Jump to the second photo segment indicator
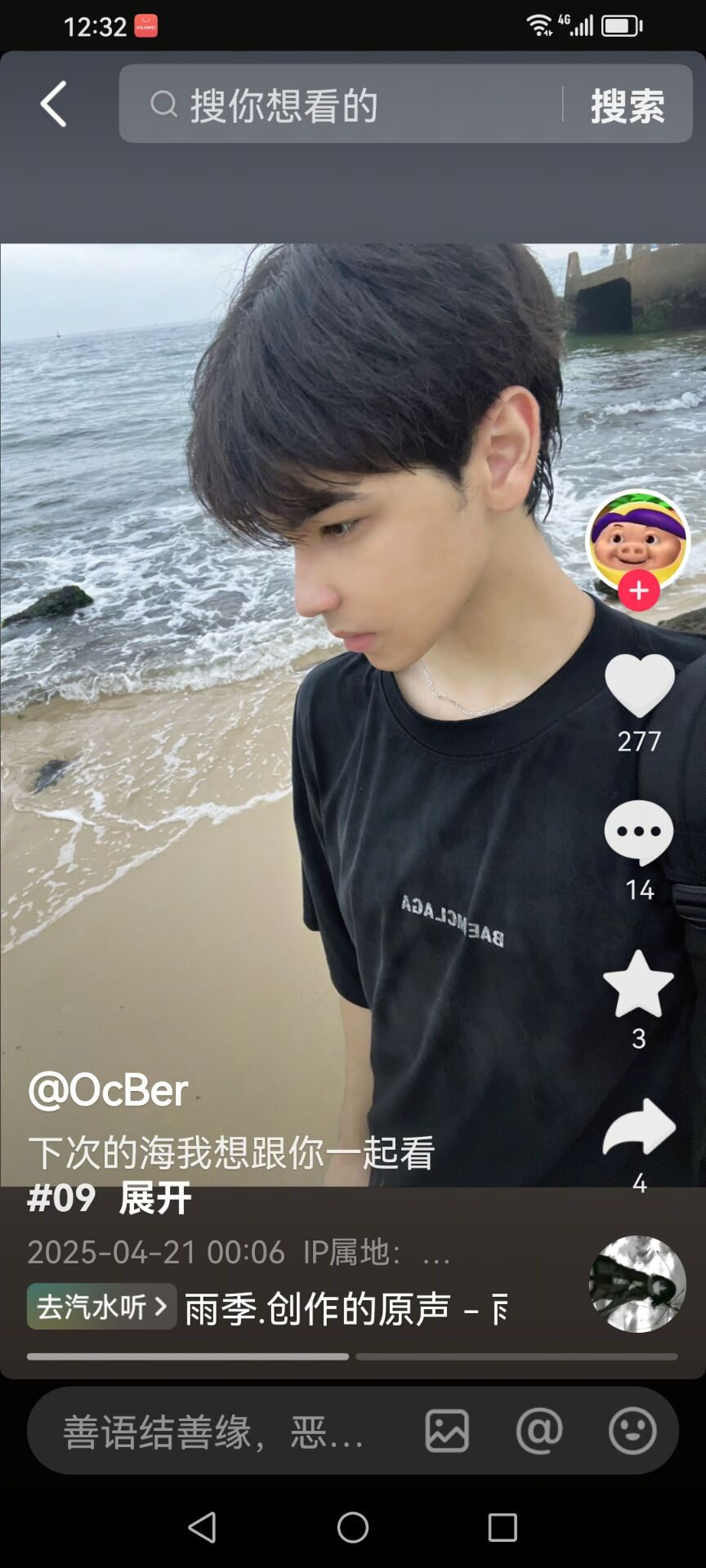 516,1356
